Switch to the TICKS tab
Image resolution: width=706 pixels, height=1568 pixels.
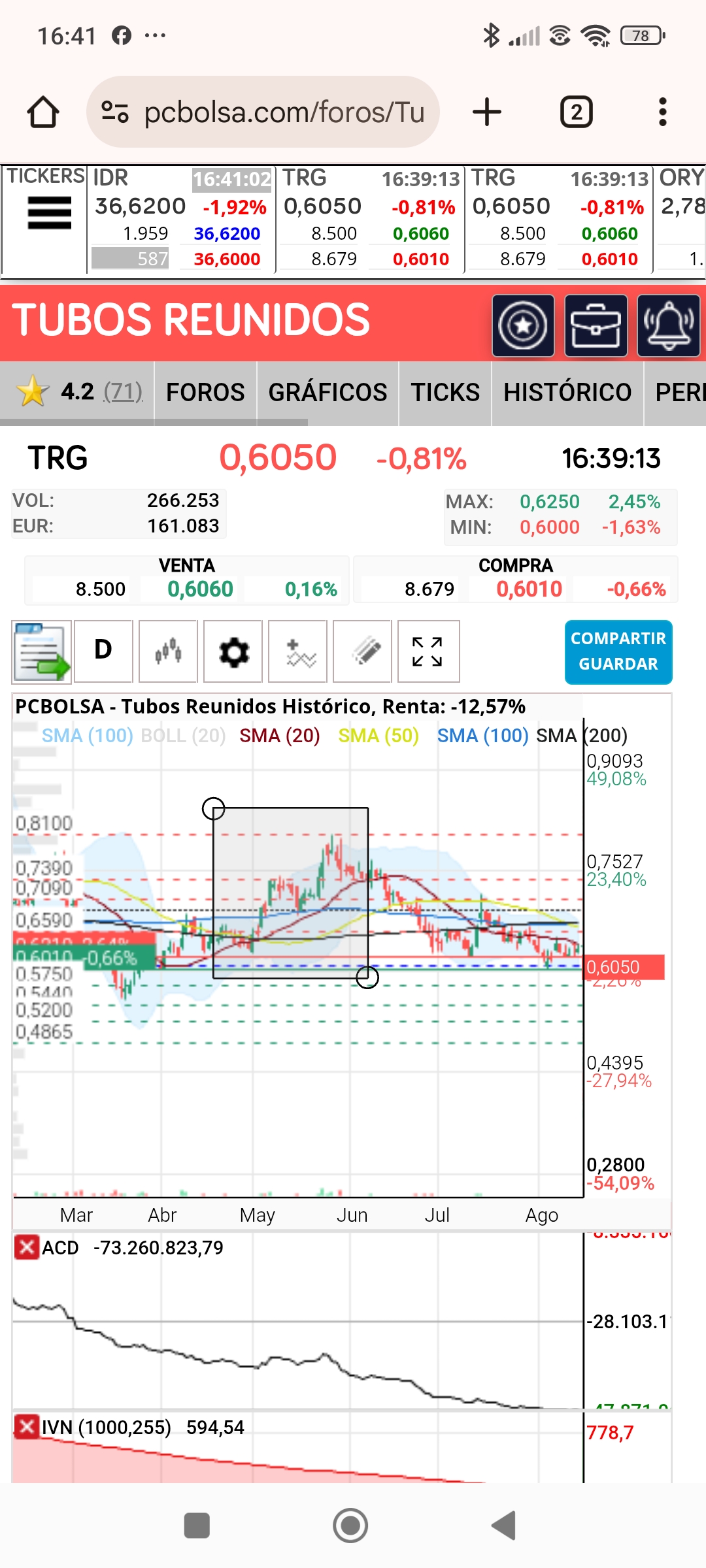(x=445, y=392)
